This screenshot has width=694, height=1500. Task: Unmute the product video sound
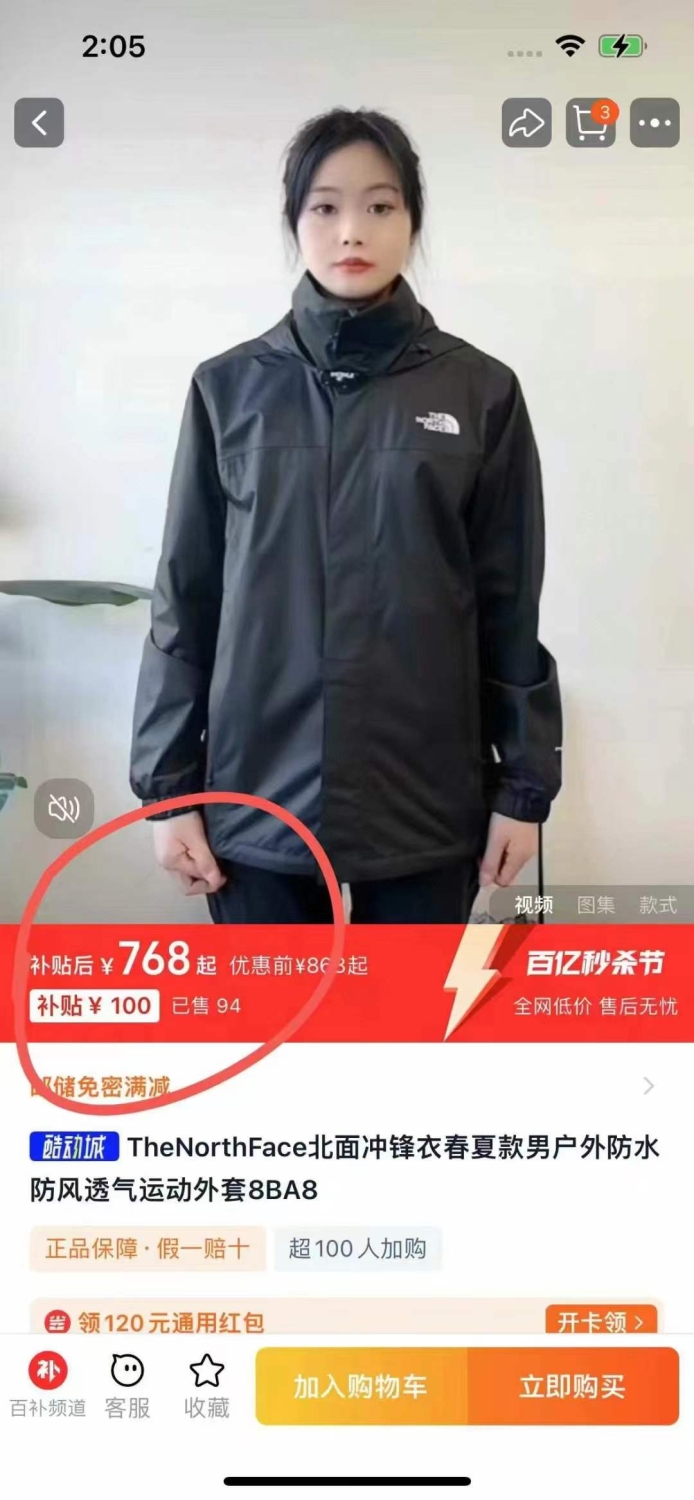click(x=64, y=808)
